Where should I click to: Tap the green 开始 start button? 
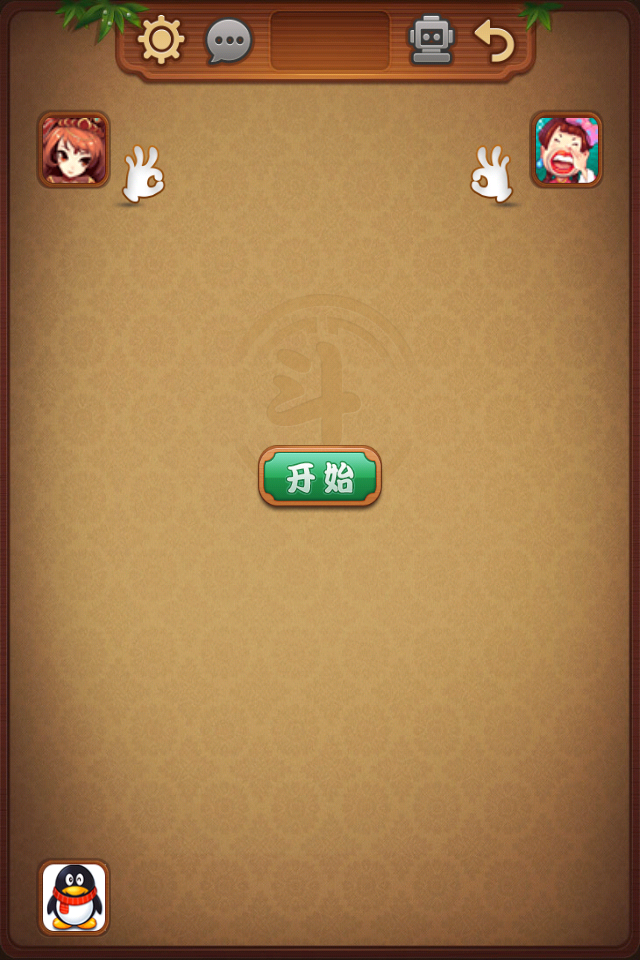pos(320,477)
